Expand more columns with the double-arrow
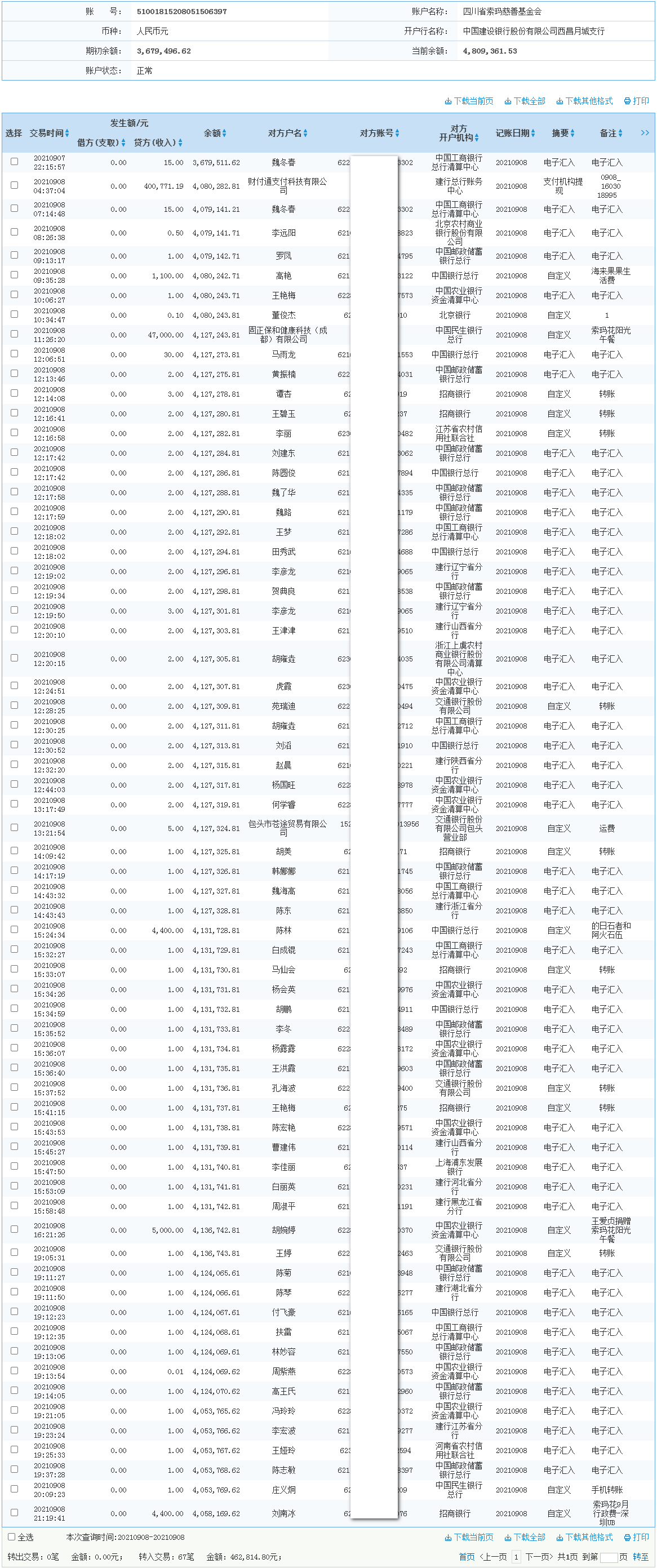Viewport: 657px width, 1568px height. 644,134
